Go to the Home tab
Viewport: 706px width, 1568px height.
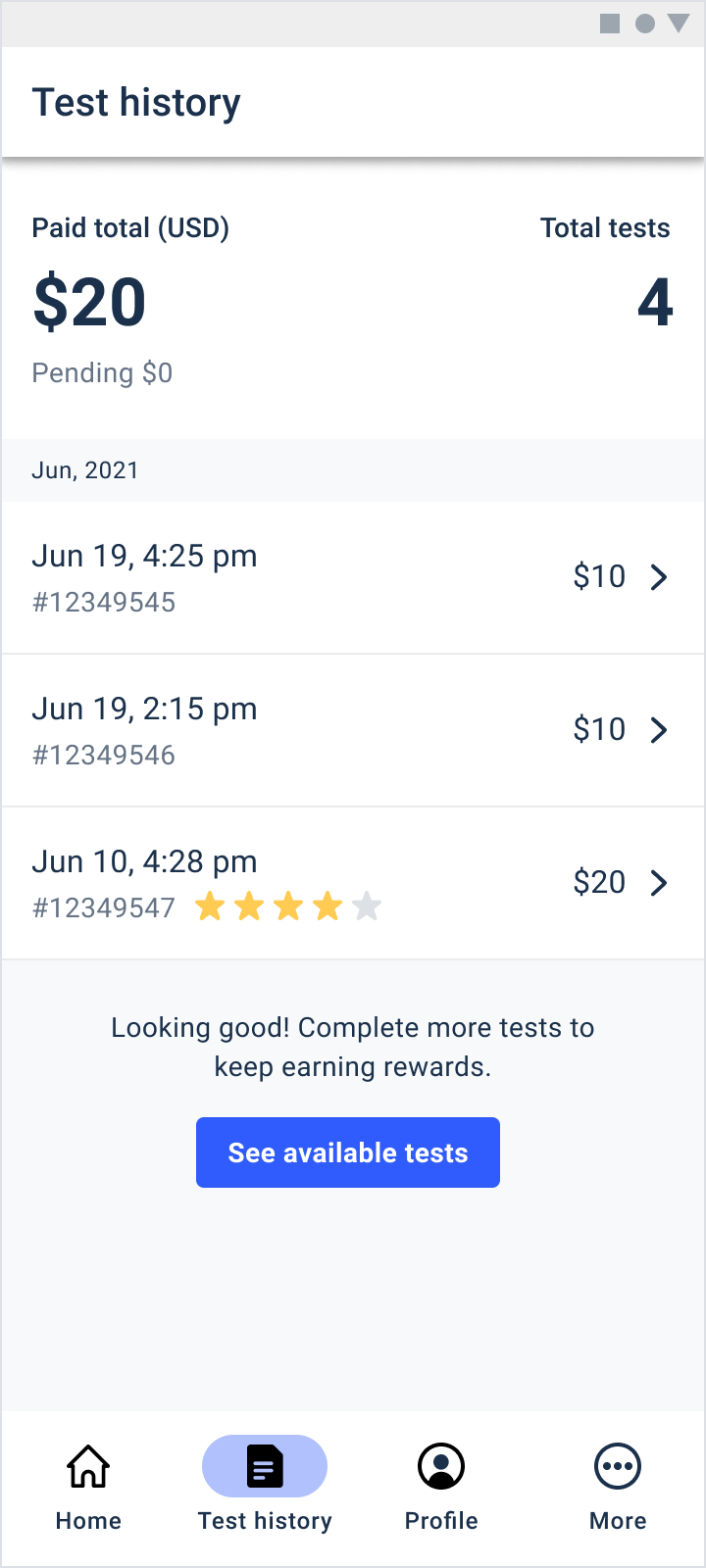[x=88, y=1486]
